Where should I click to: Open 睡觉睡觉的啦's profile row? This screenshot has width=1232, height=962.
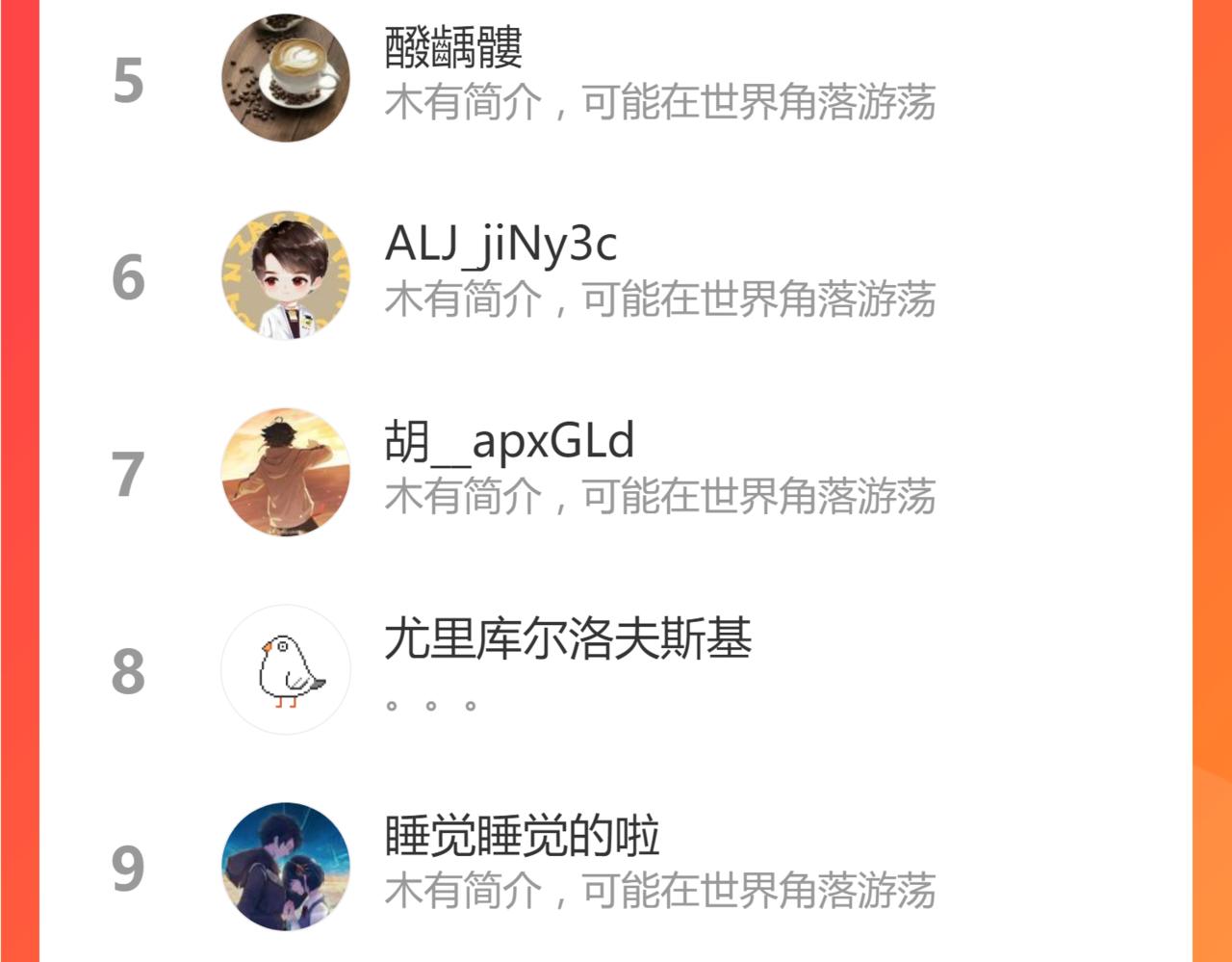click(x=616, y=866)
